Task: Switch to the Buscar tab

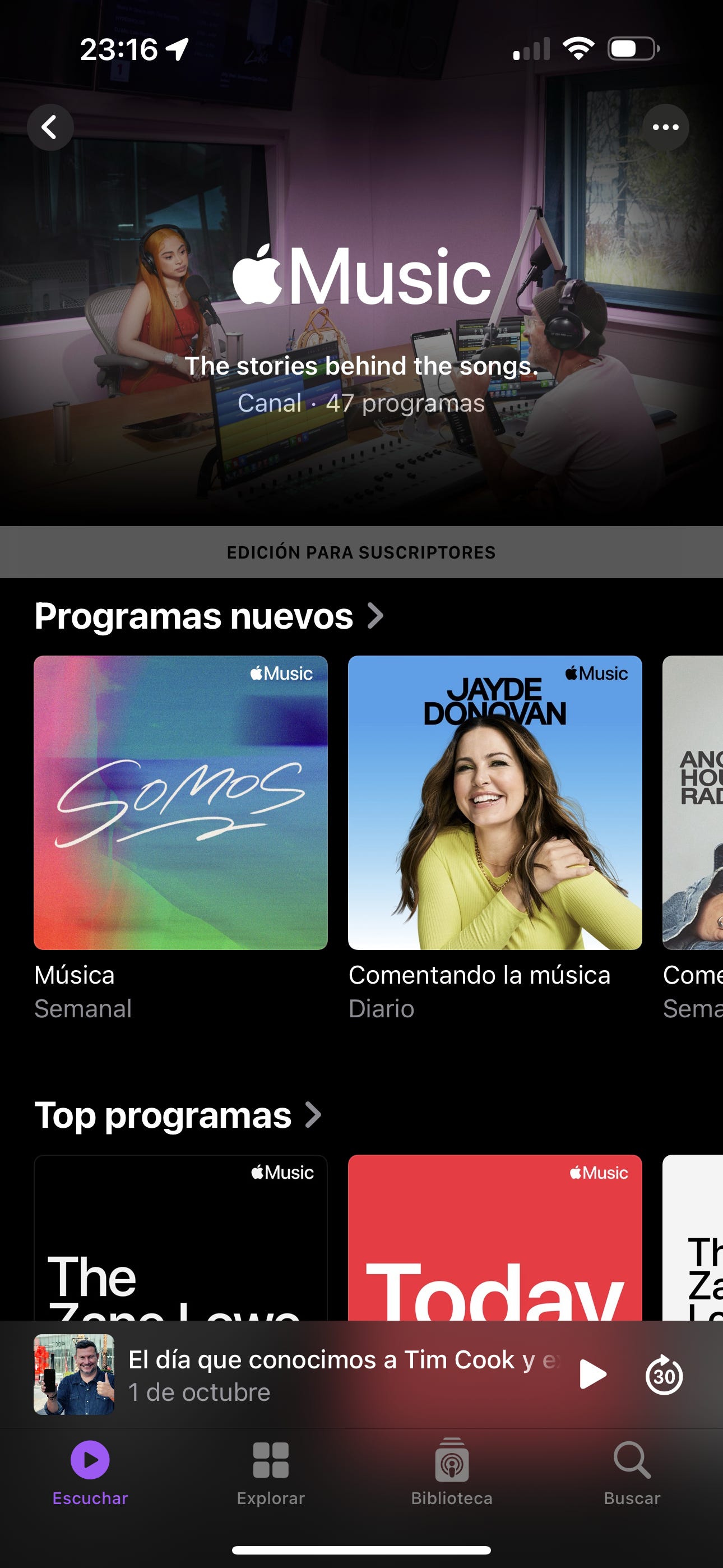Action: (x=632, y=1473)
